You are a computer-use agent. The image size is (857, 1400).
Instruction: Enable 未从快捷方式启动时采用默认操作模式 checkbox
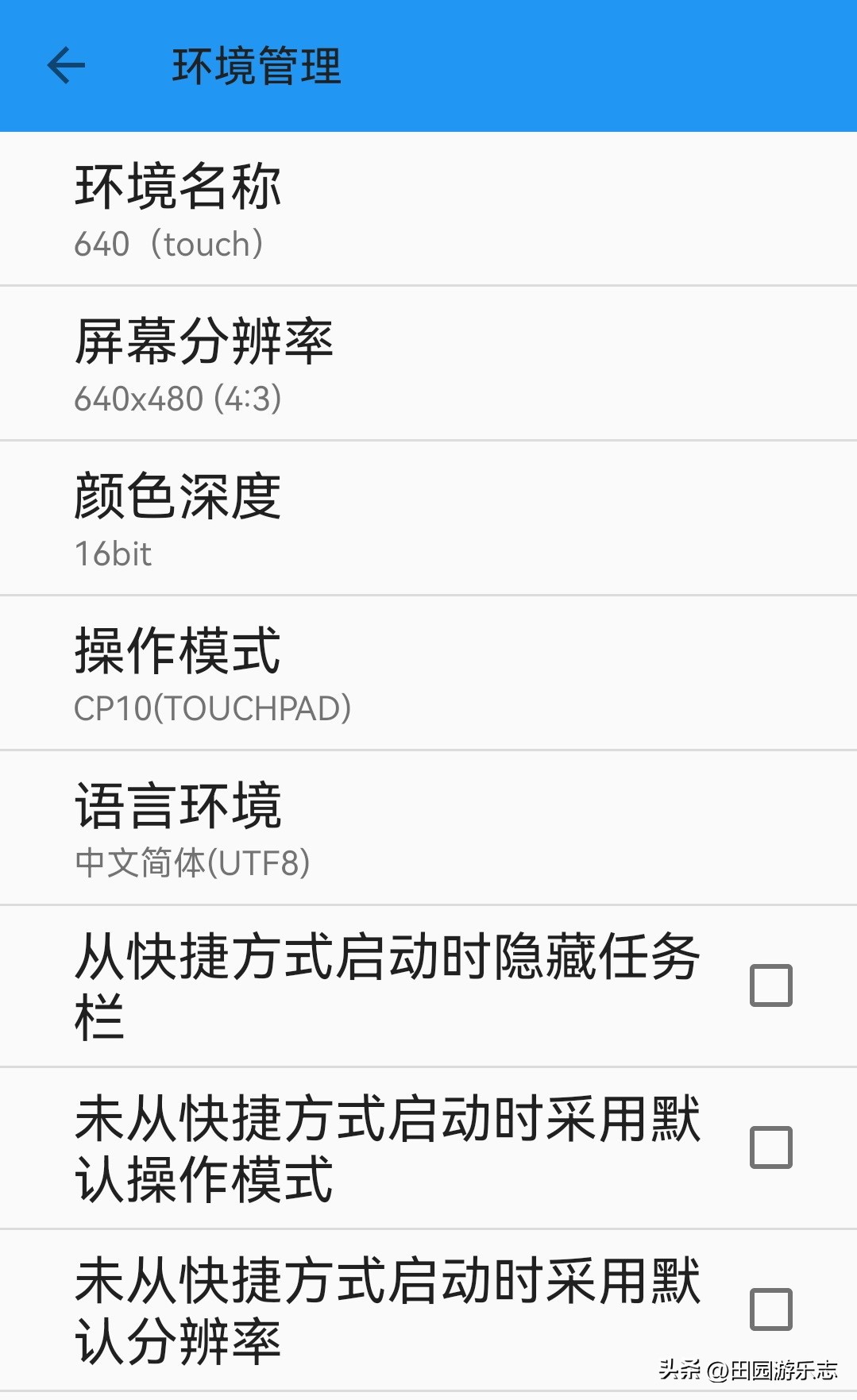[x=770, y=1147]
